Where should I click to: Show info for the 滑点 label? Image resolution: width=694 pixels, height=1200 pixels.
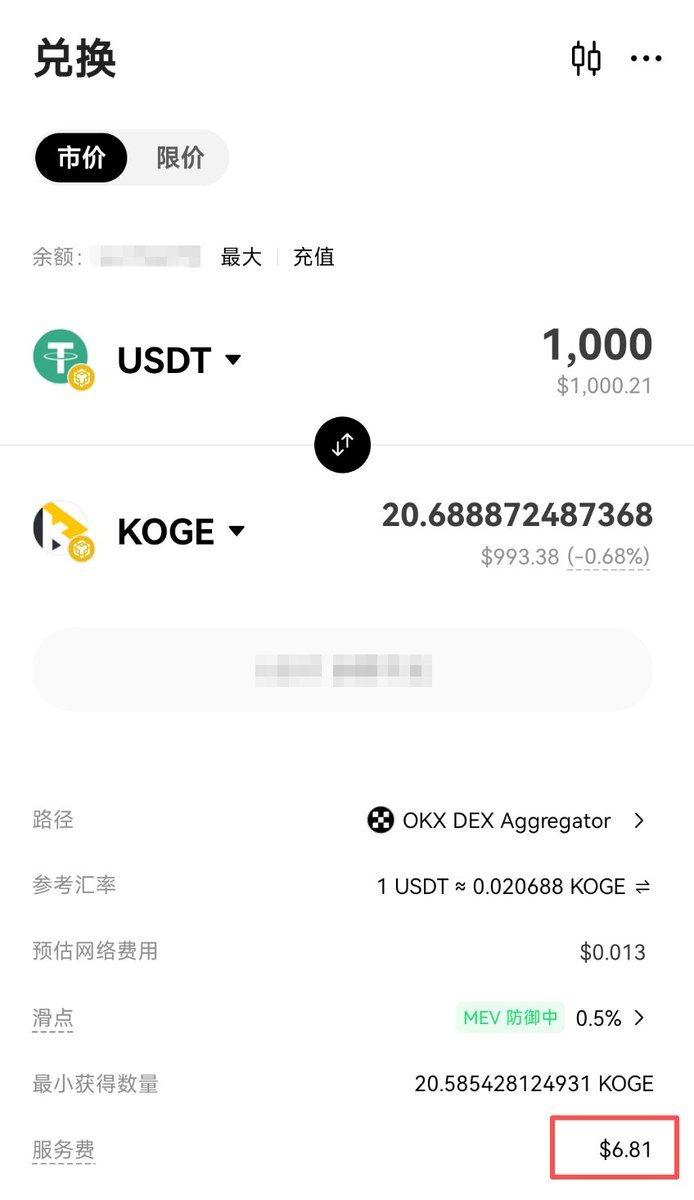tap(53, 1018)
